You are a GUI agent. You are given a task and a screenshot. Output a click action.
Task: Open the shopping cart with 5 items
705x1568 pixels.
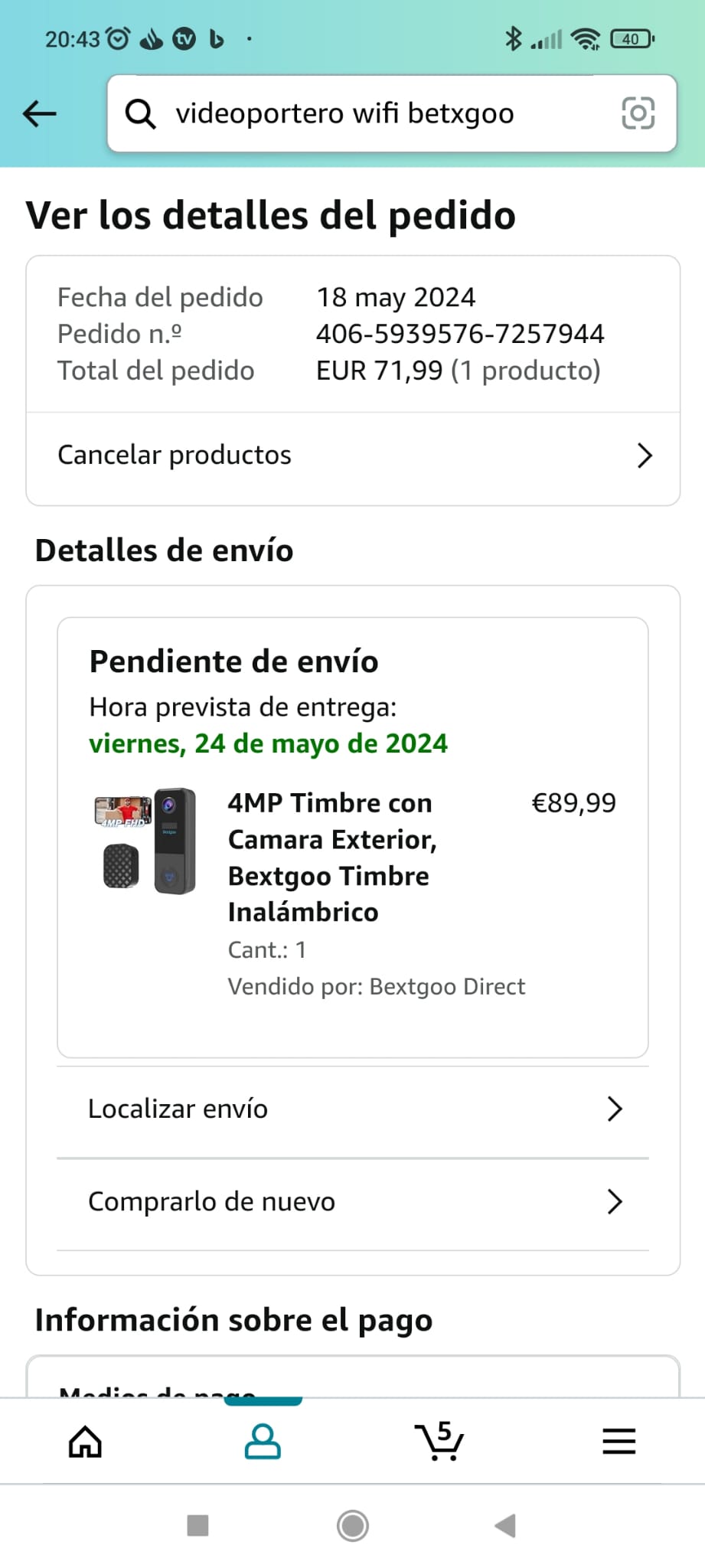[x=439, y=1441]
